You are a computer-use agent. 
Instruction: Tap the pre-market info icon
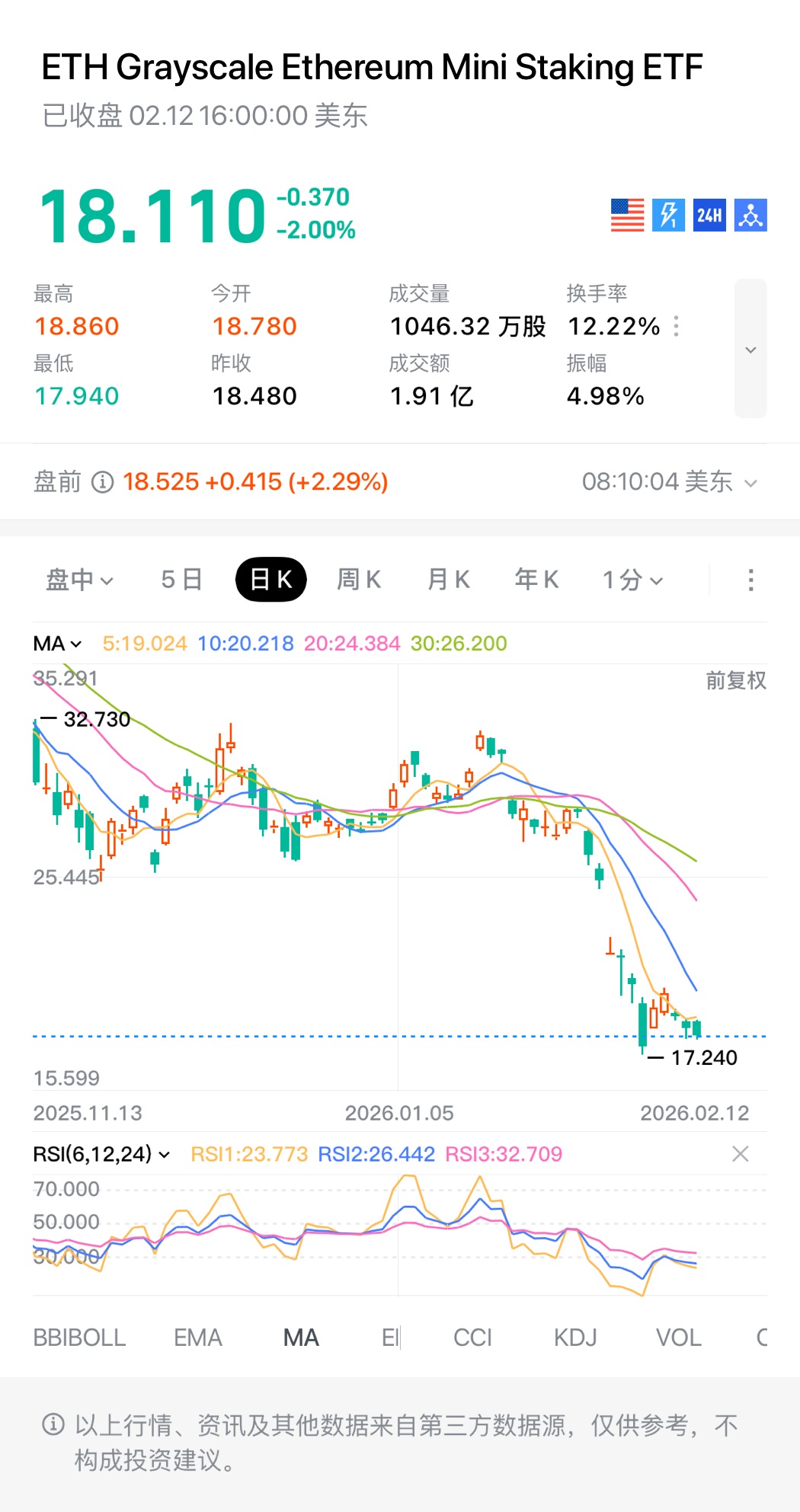point(102,482)
